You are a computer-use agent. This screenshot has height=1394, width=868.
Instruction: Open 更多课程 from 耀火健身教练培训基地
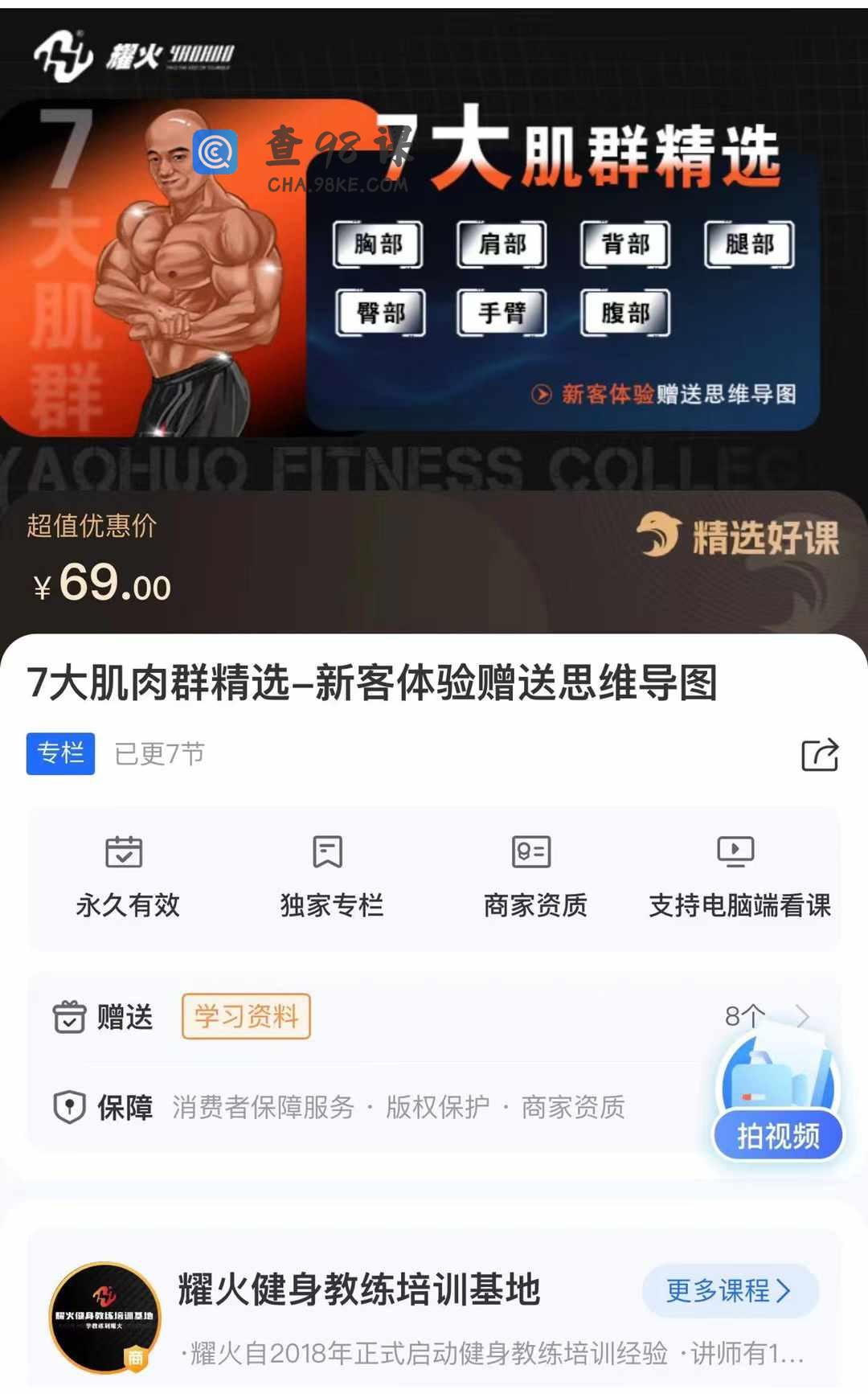click(729, 1291)
